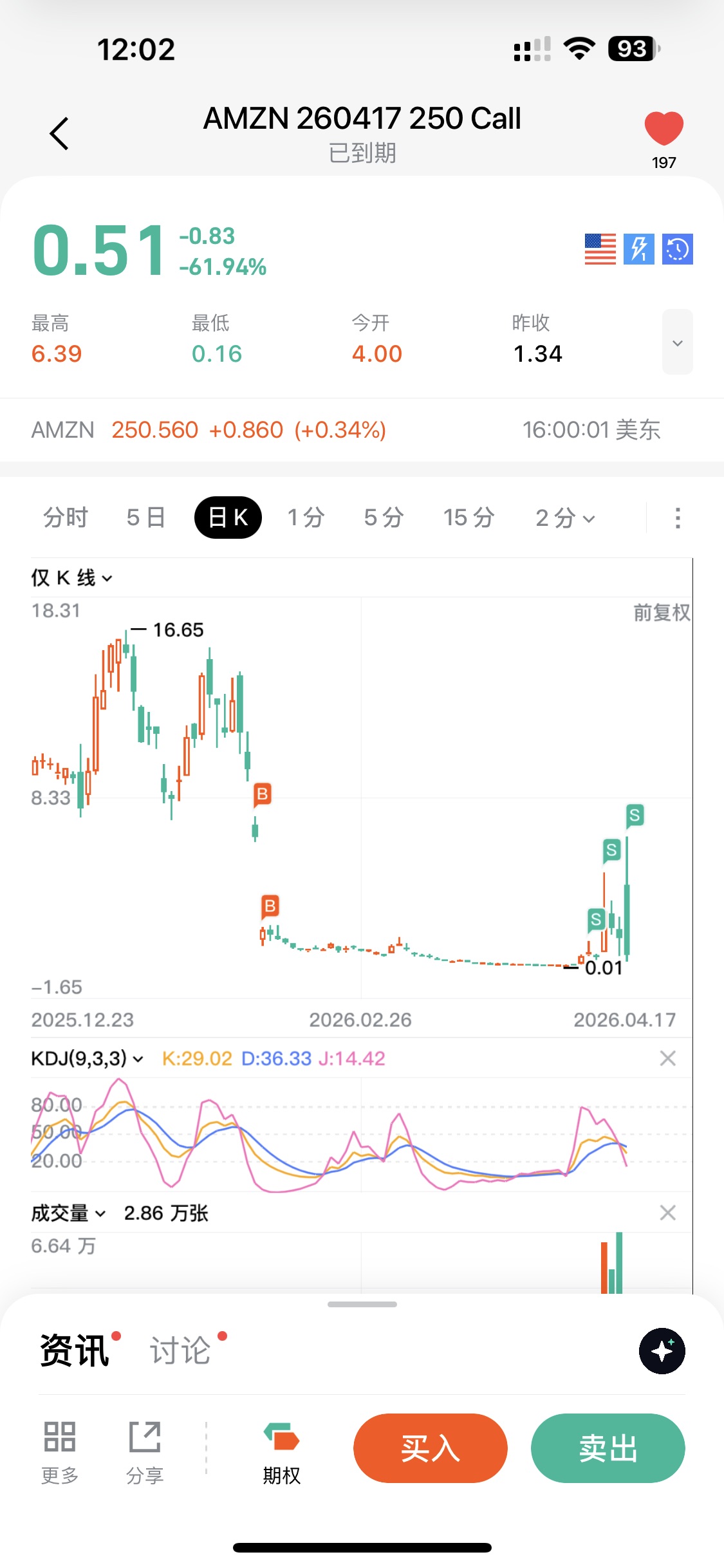Tap 买入 to buy this option
Screen dimensions: 724x1568
(x=430, y=1448)
